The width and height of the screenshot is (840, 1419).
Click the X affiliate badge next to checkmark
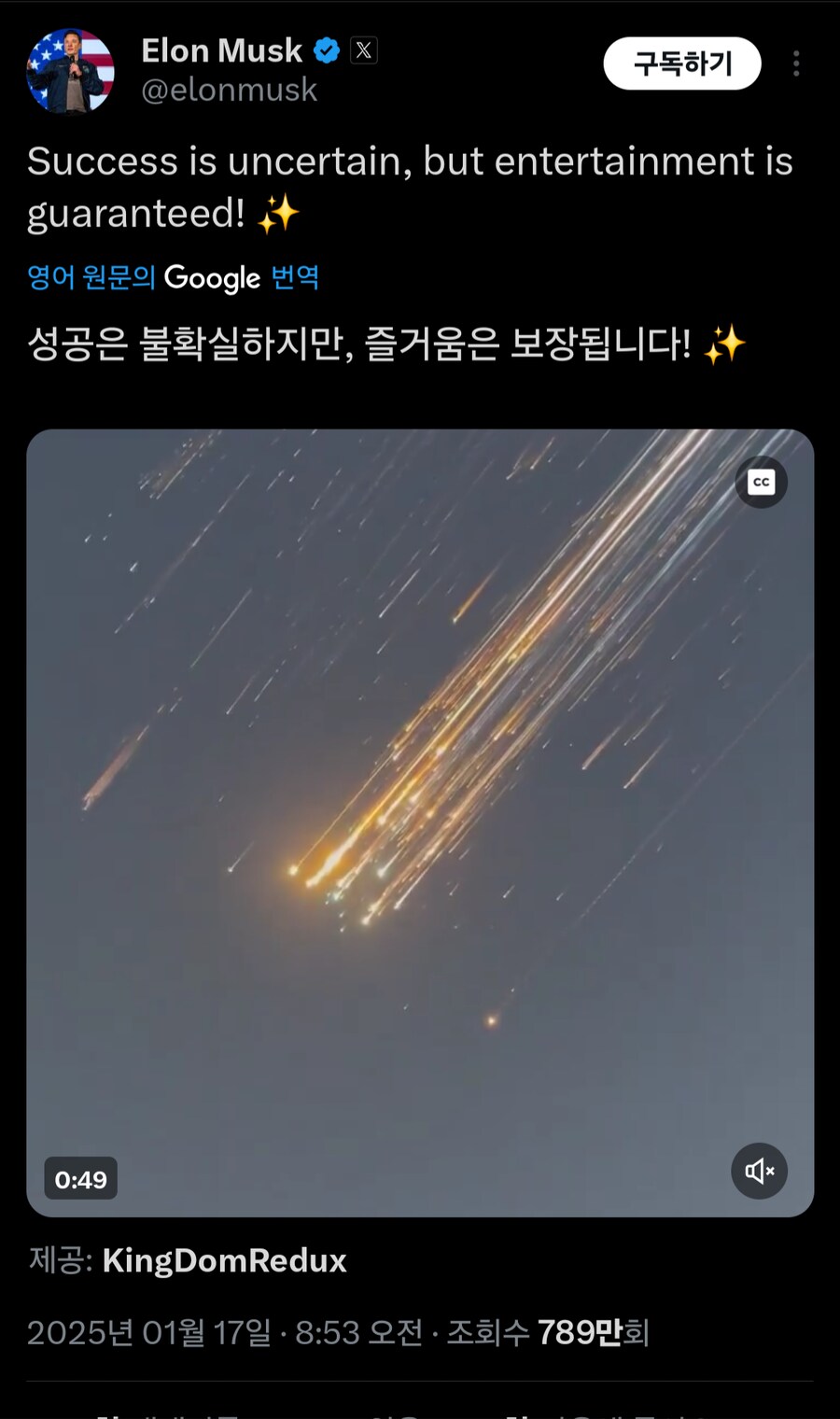(x=364, y=50)
